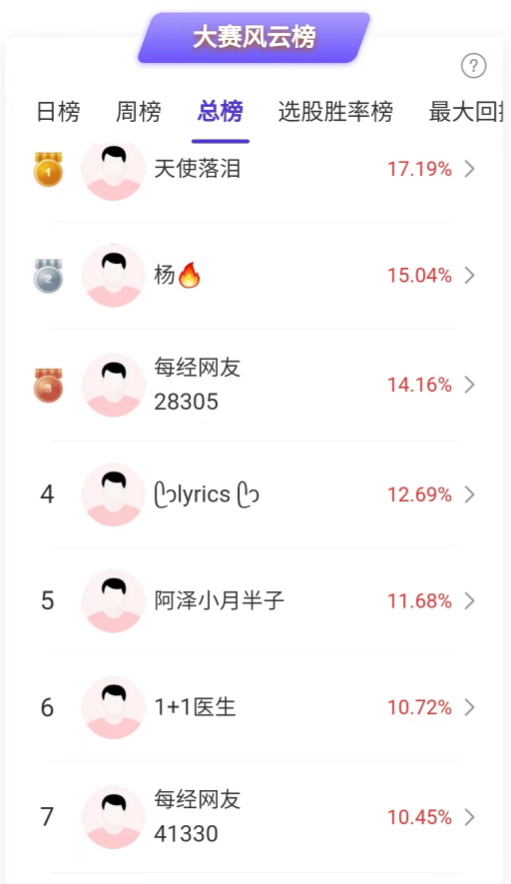
Task: View second place user 杨's profile
Action: click(x=254, y=275)
